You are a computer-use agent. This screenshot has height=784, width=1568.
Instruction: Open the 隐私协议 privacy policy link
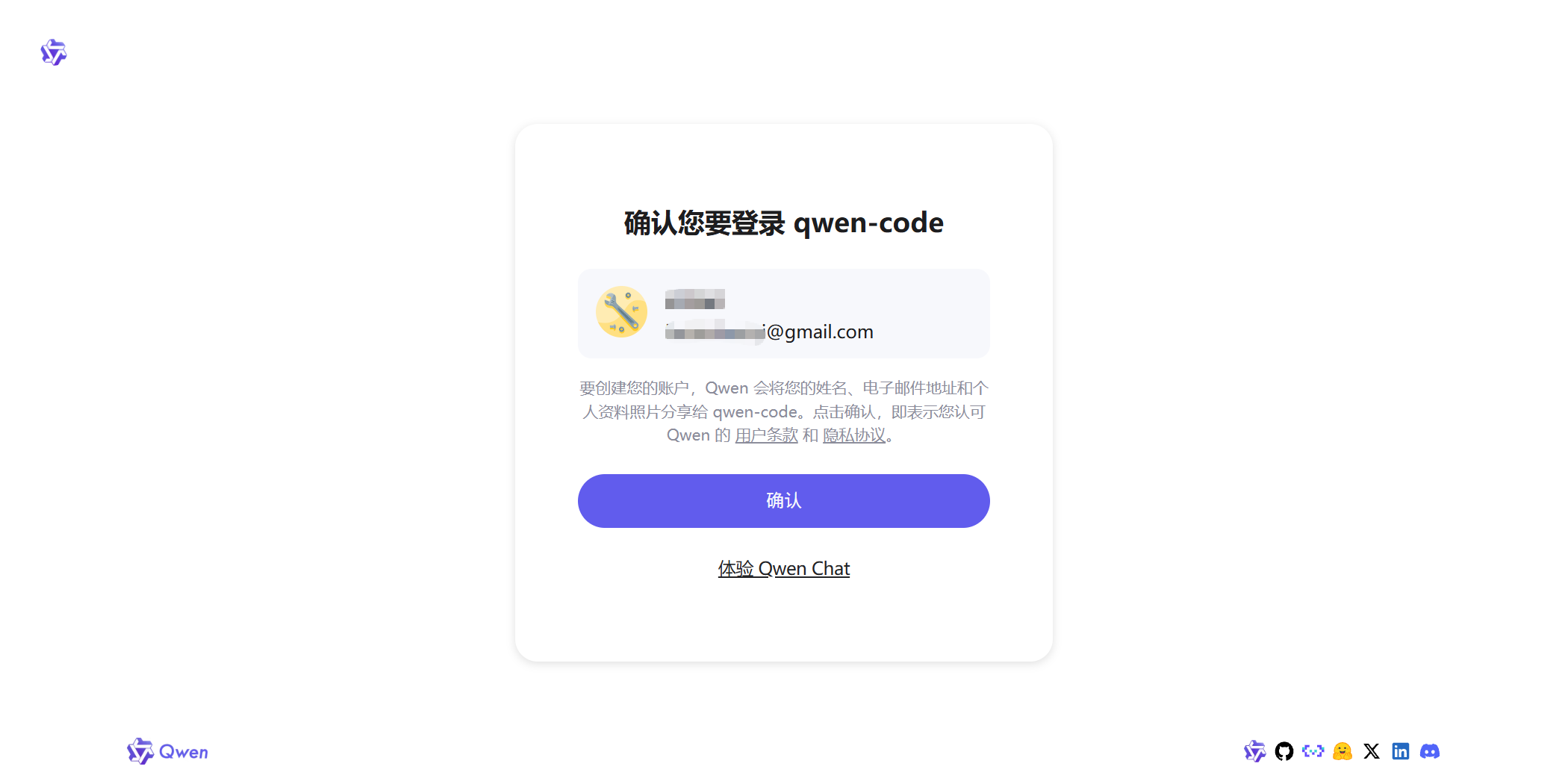[854, 435]
